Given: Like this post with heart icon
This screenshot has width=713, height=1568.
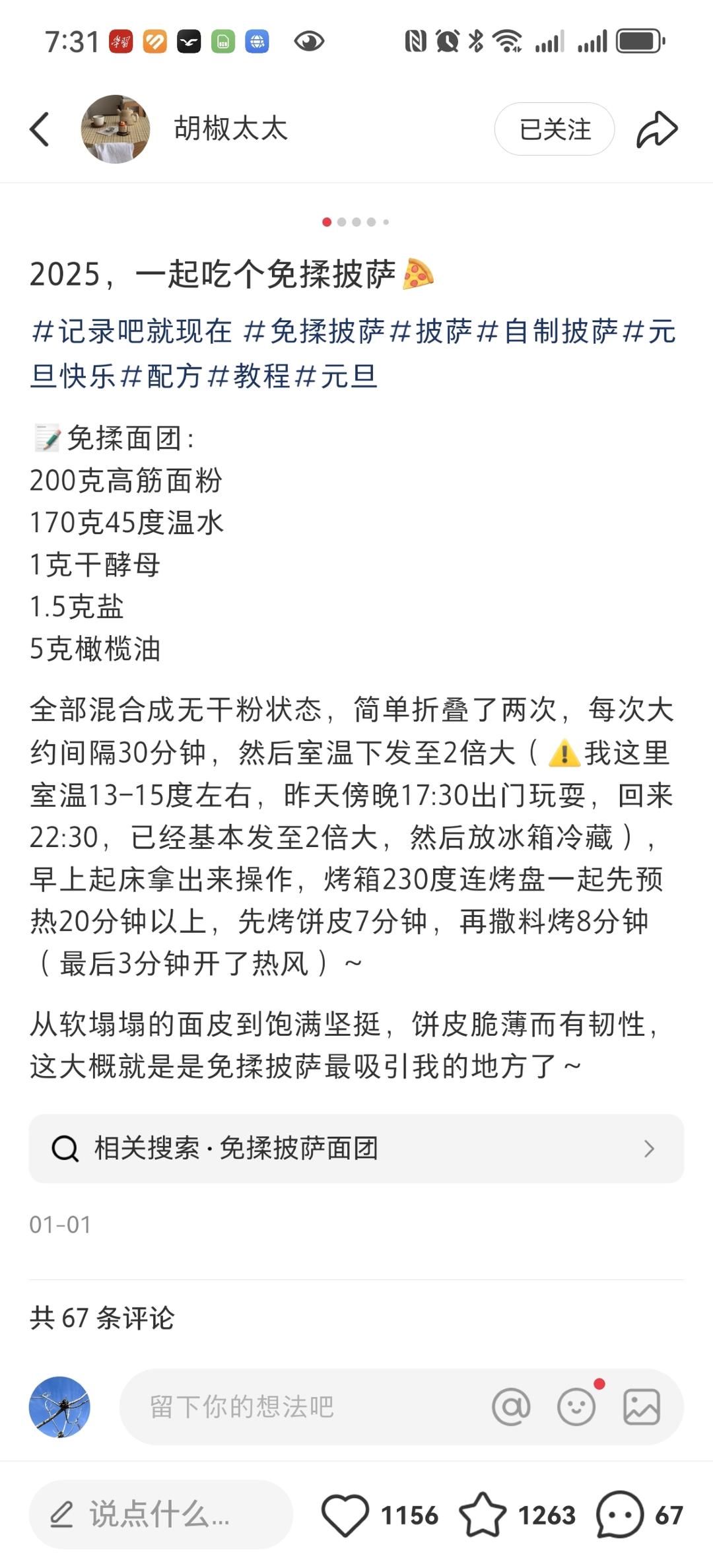Looking at the screenshot, I should pyautogui.click(x=345, y=1515).
